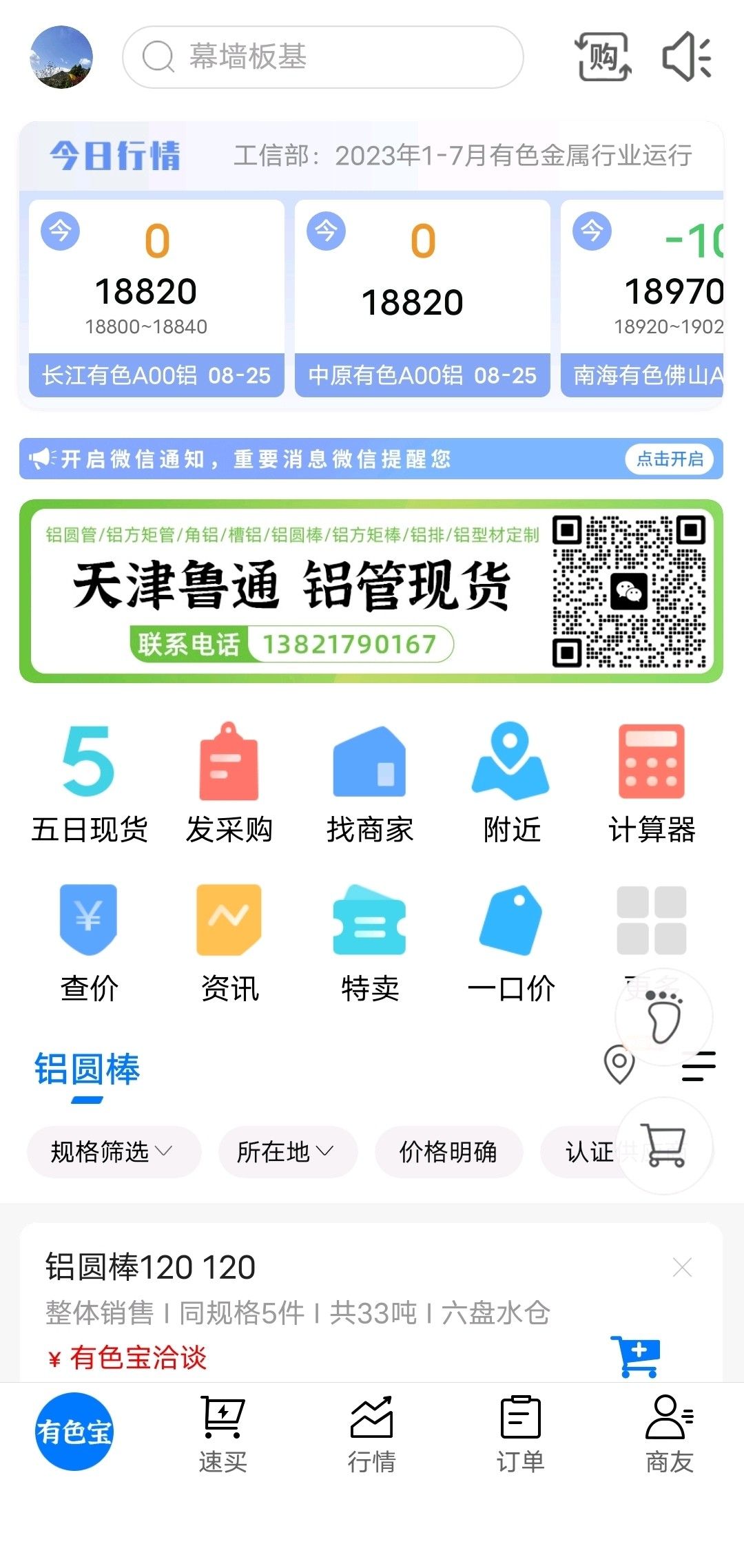
Task: Tap 点击开启 to enable WeChat notices
Action: (x=669, y=459)
